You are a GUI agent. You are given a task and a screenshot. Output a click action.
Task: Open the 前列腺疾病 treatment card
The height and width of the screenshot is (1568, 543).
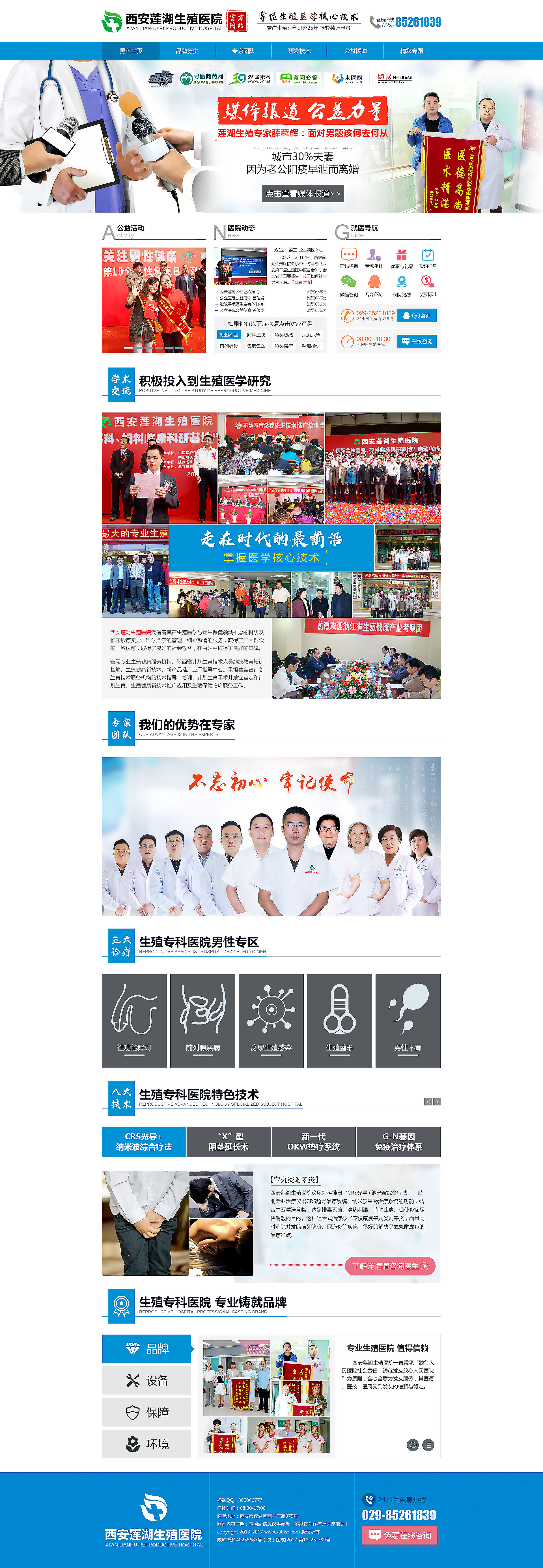click(203, 1021)
